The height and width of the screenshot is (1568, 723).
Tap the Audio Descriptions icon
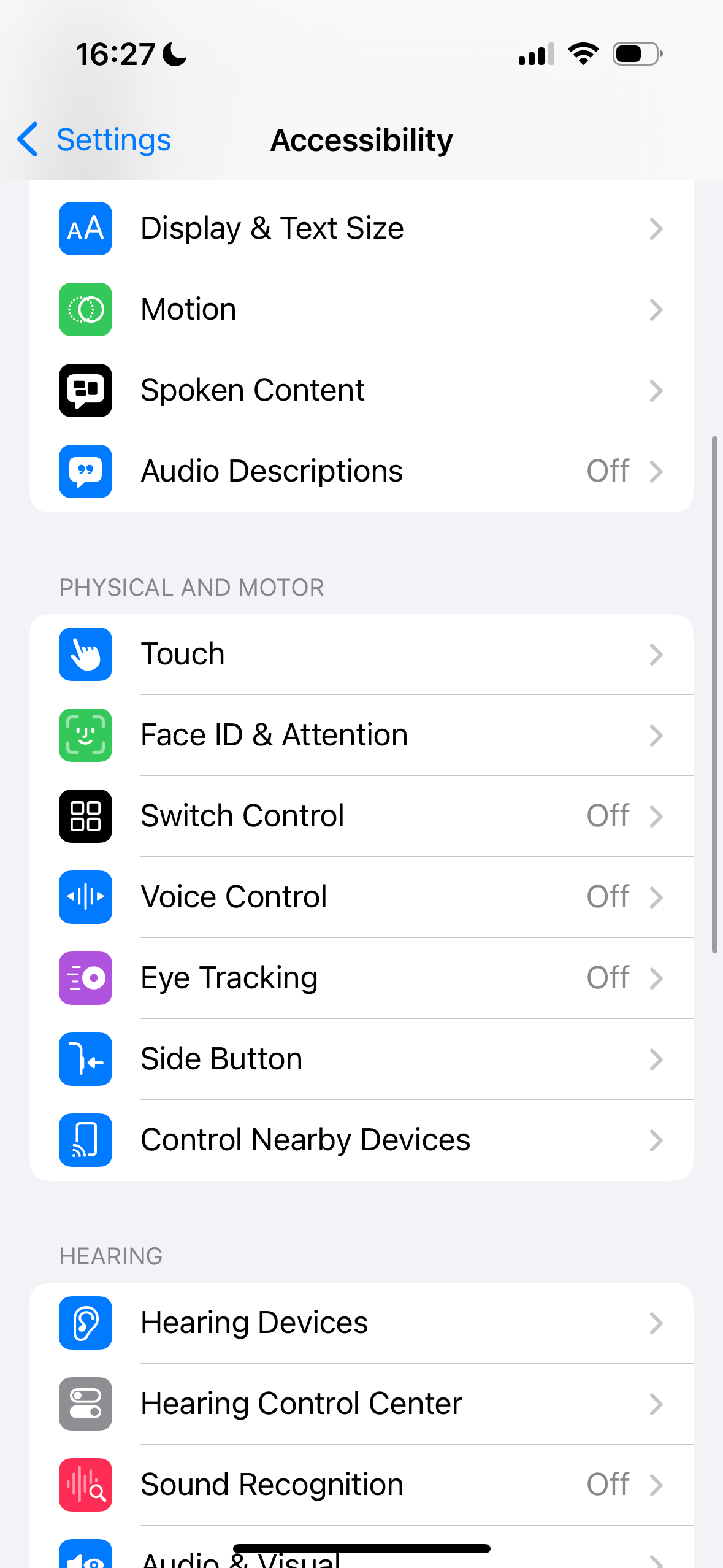[85, 471]
